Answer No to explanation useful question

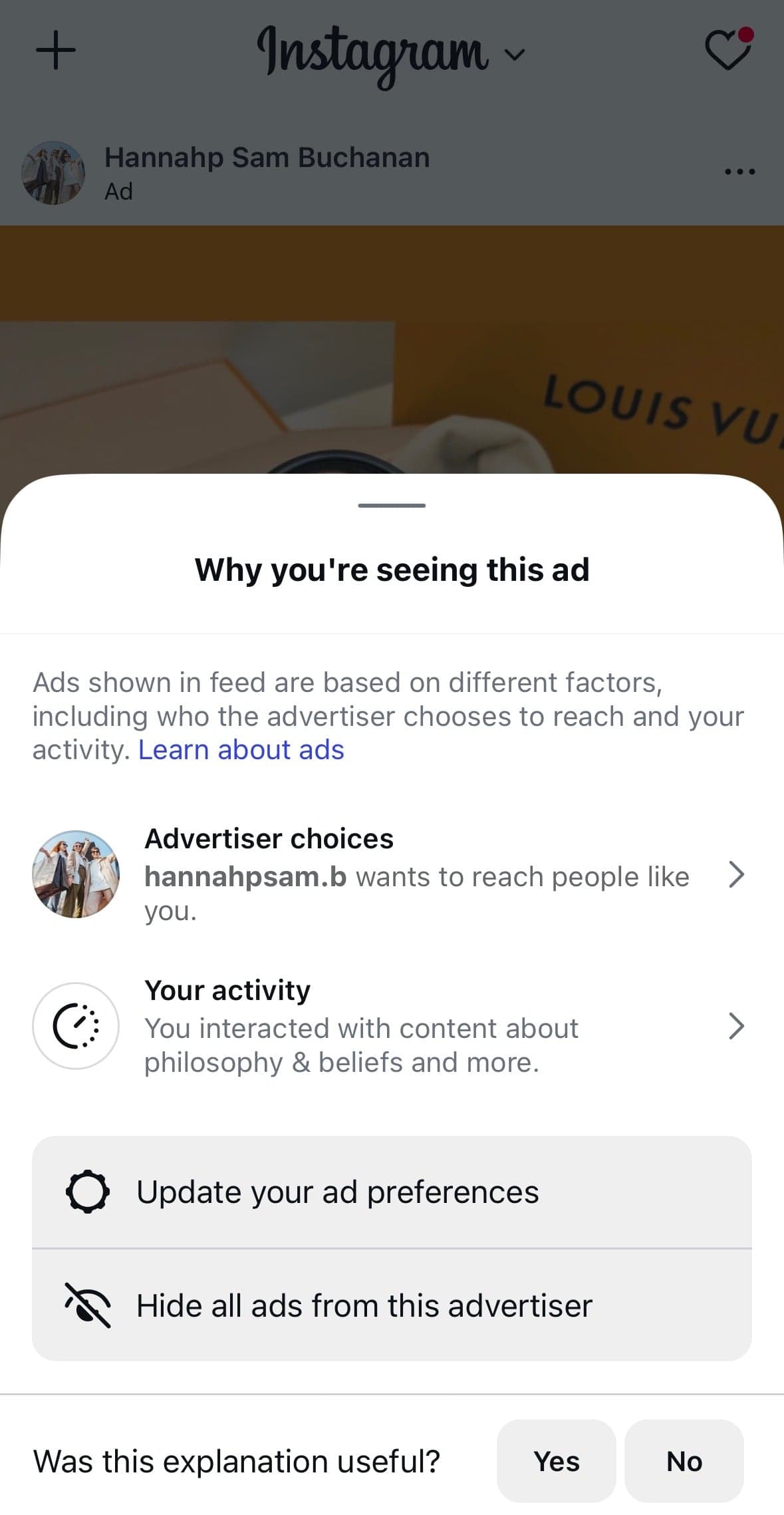point(684,1461)
